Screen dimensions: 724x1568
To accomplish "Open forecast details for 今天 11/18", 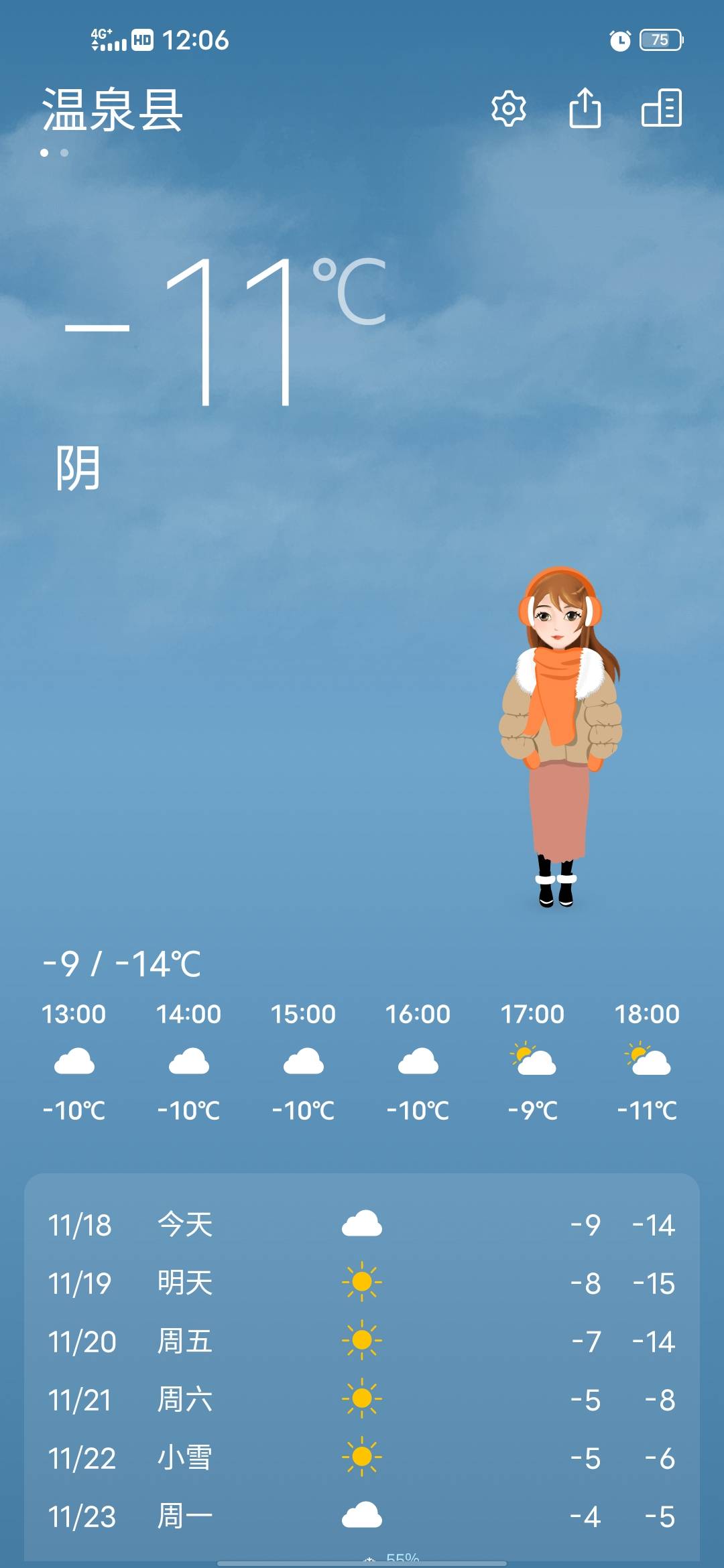I will 362,1225.
